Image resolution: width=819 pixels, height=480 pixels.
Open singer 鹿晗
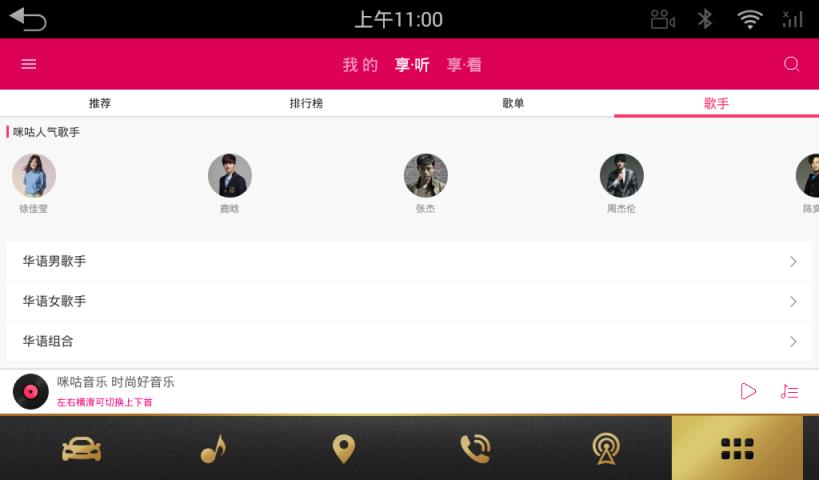(x=230, y=176)
